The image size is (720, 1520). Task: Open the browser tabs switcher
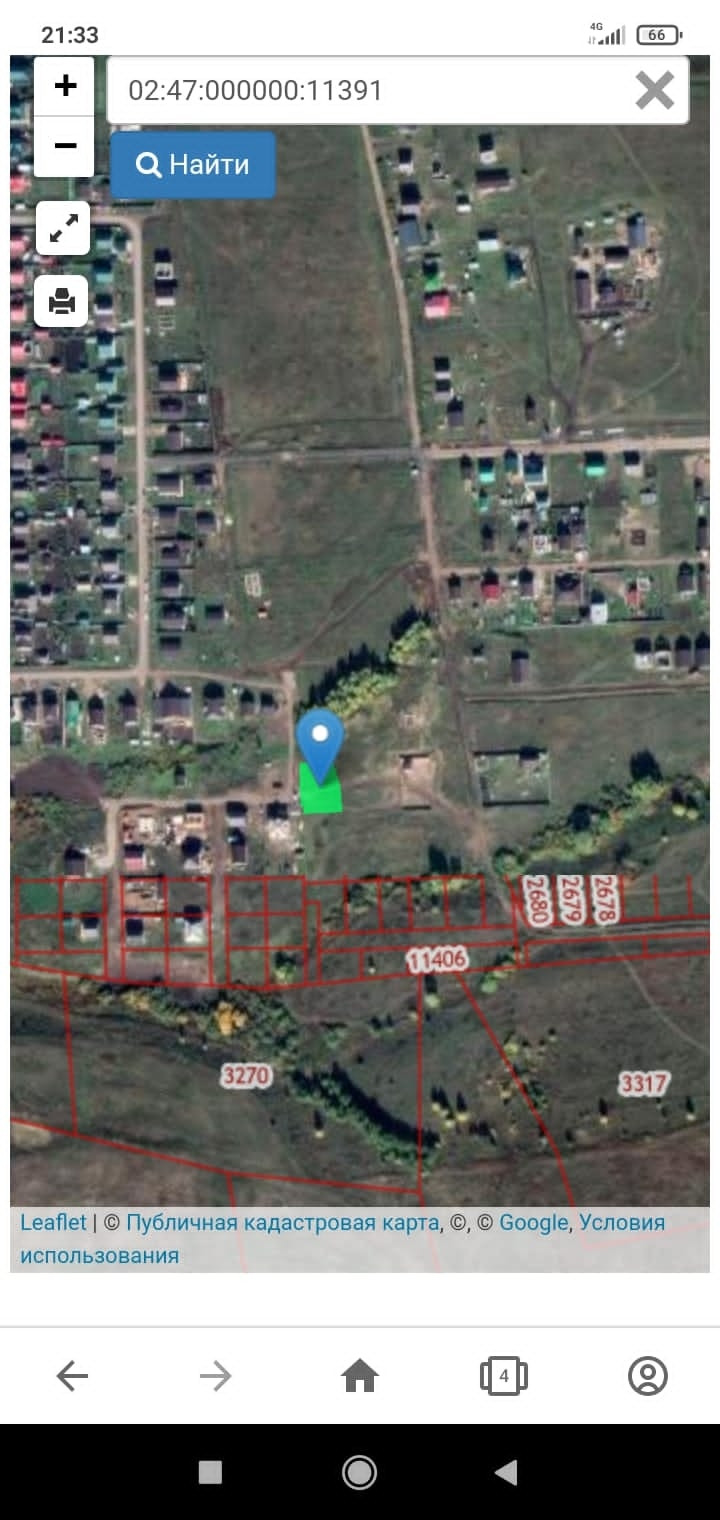click(504, 1377)
